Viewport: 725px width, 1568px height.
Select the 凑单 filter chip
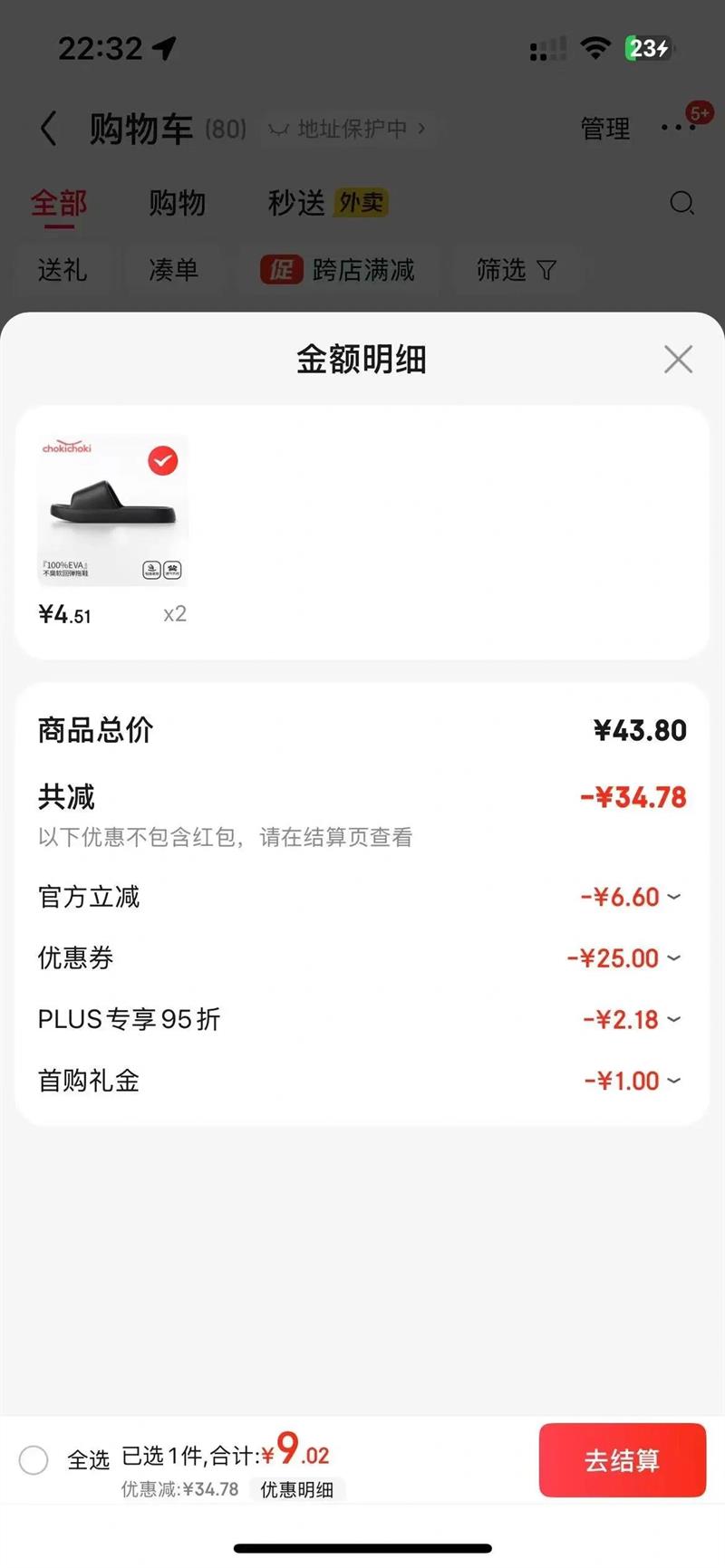coord(173,270)
